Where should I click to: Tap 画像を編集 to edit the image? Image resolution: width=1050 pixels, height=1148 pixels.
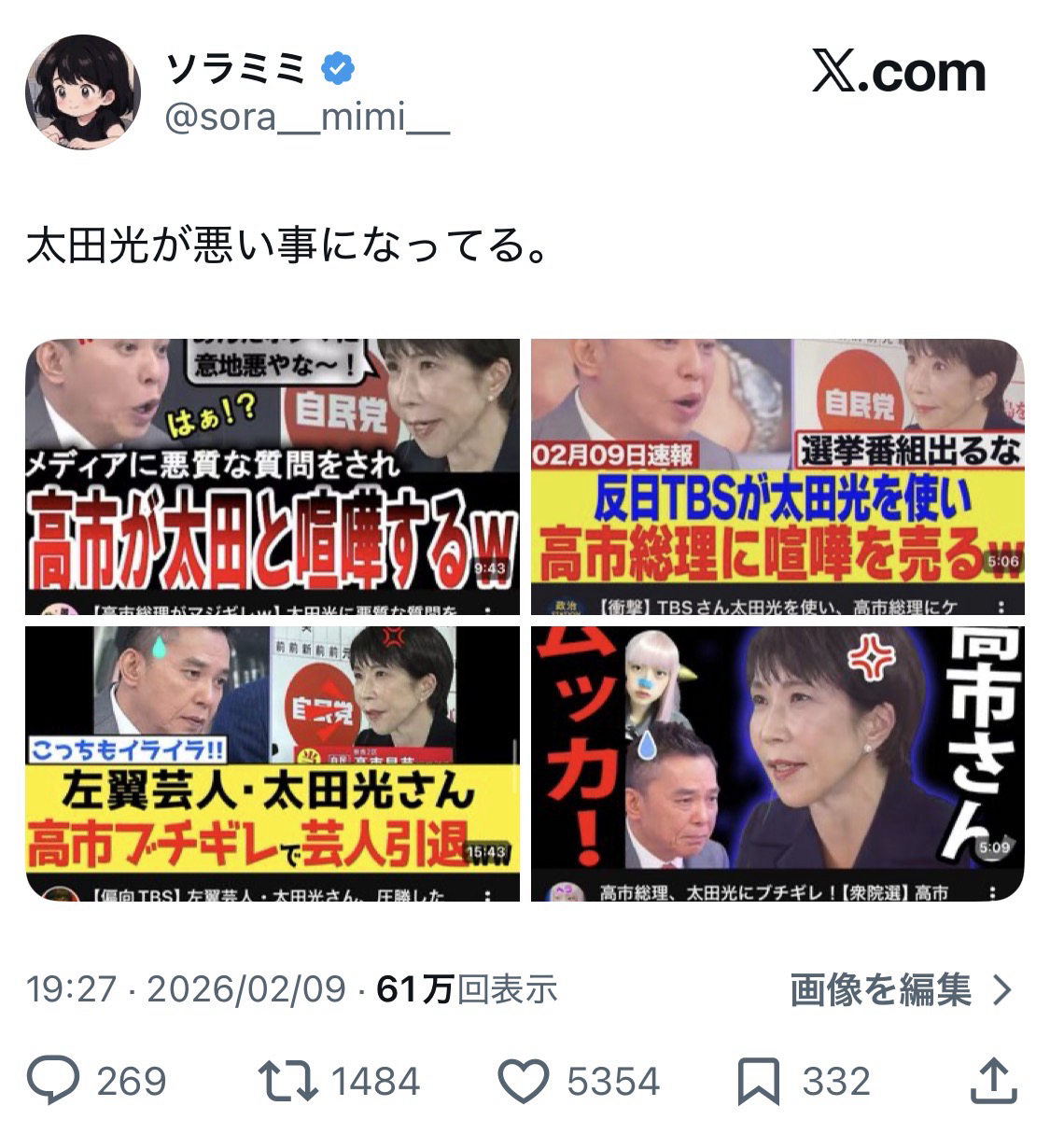pos(900,989)
